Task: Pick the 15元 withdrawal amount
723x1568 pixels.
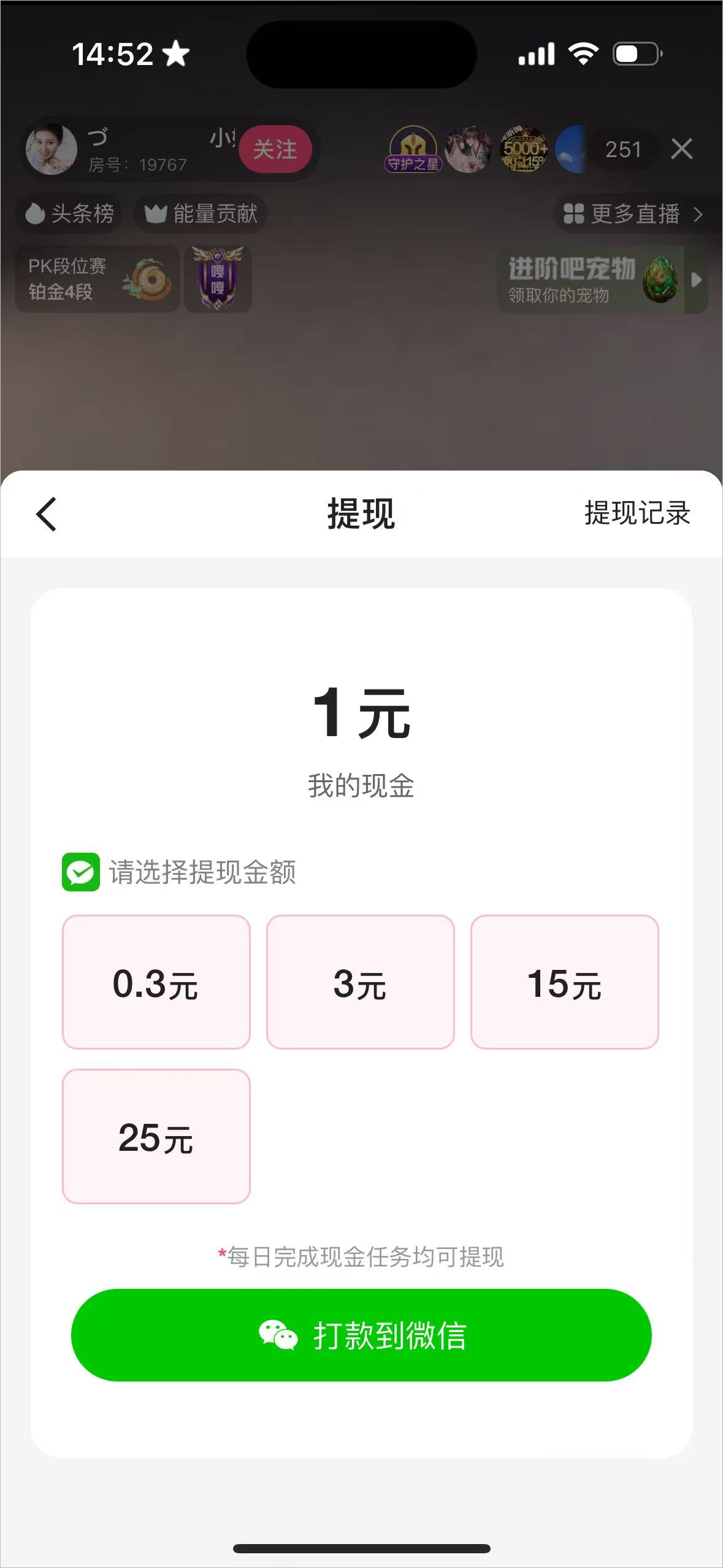Action: point(565,982)
